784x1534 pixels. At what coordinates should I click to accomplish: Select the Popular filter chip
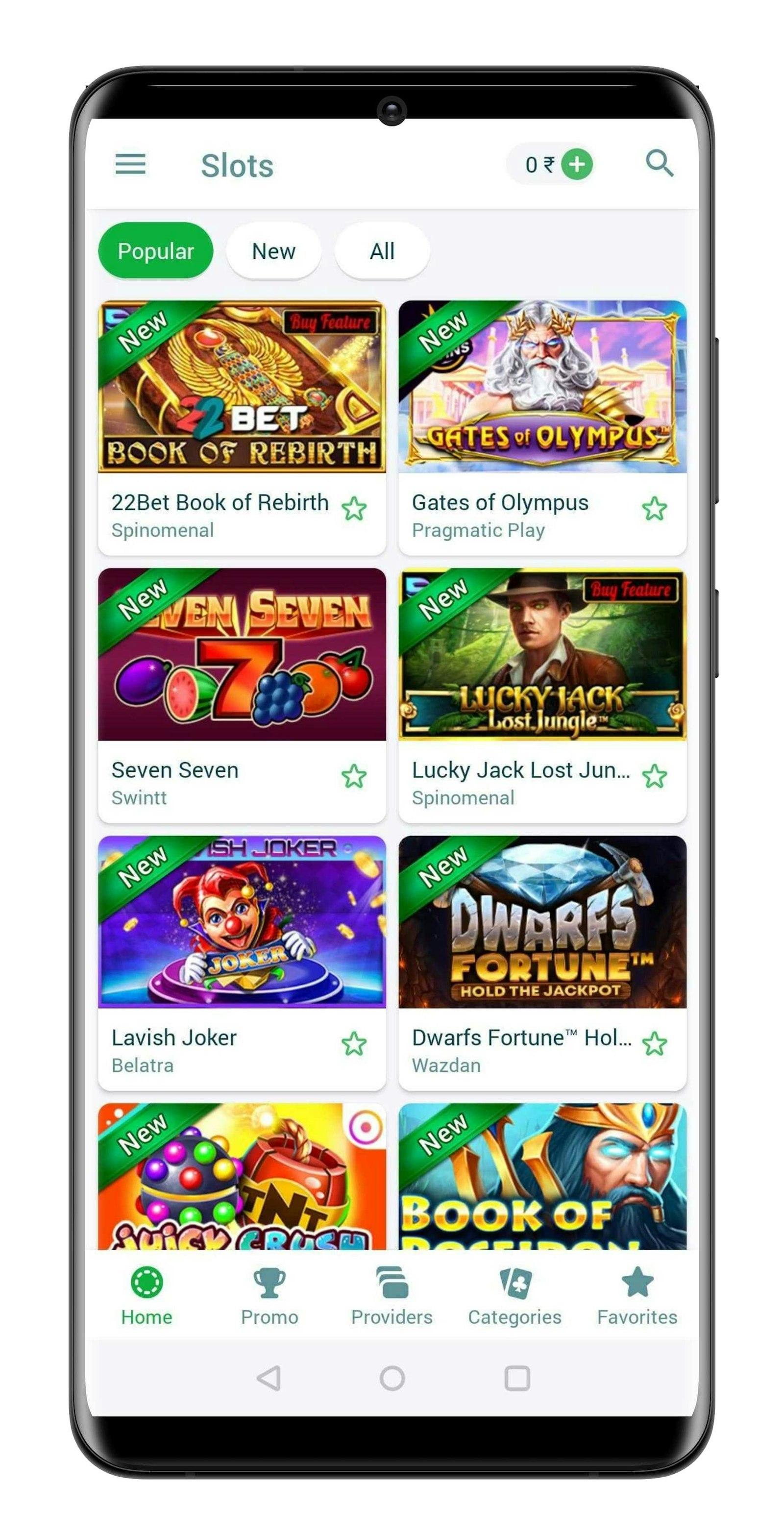(x=155, y=251)
